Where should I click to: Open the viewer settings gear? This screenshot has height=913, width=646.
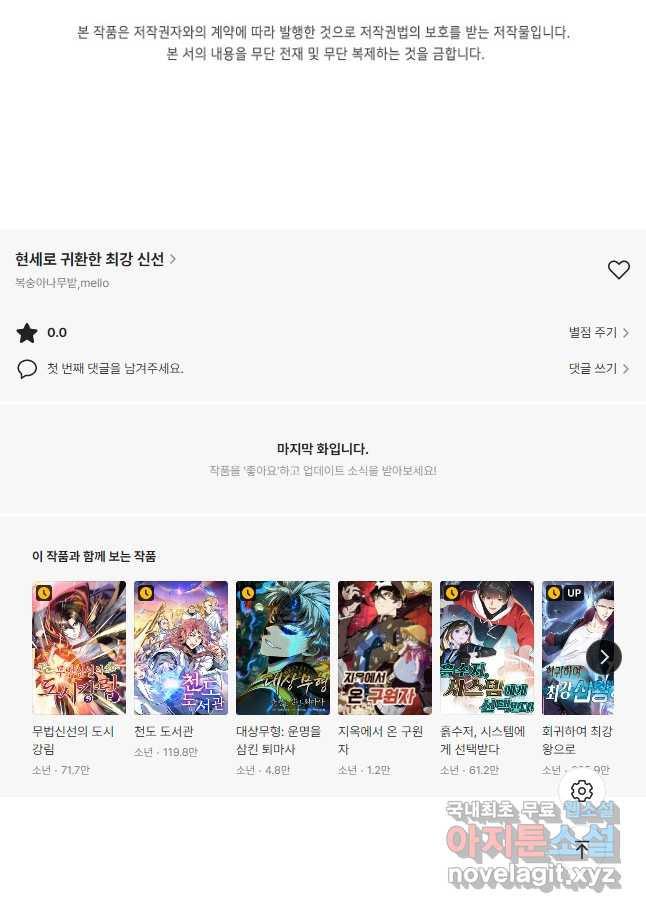[x=582, y=790]
